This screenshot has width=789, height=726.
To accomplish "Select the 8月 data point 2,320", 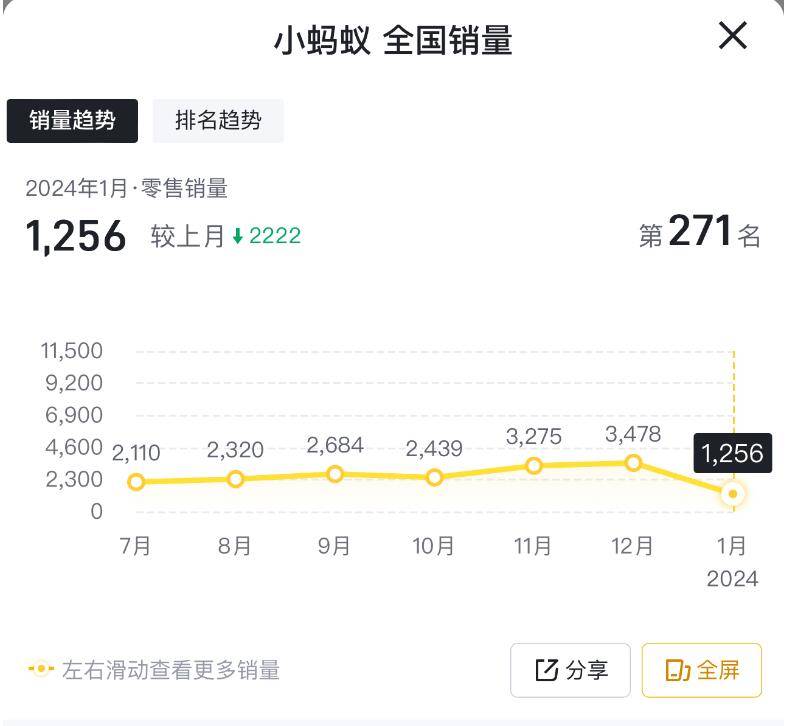I will click(x=236, y=479).
